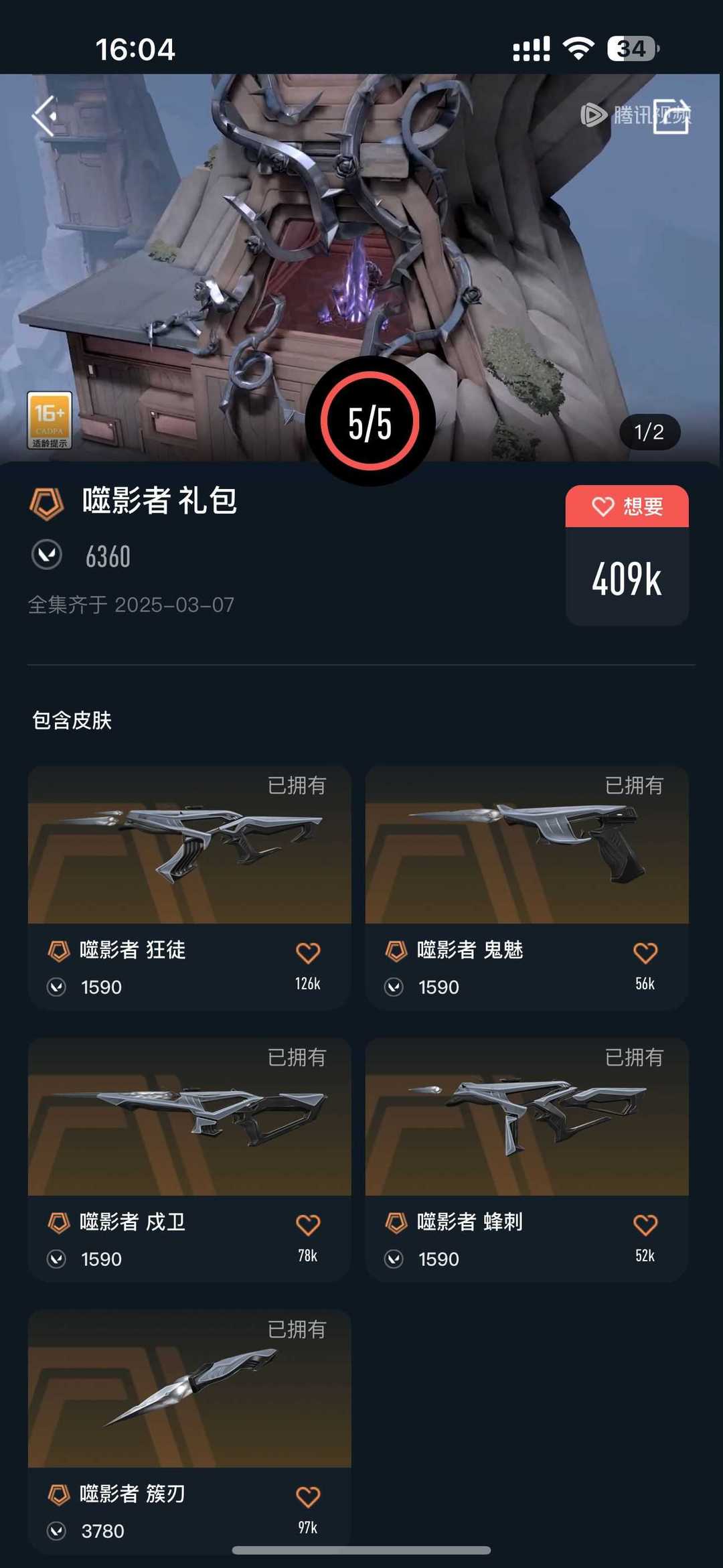Open the bundle preview video banner
Viewport: 723px width, 1568px height.
361,268
